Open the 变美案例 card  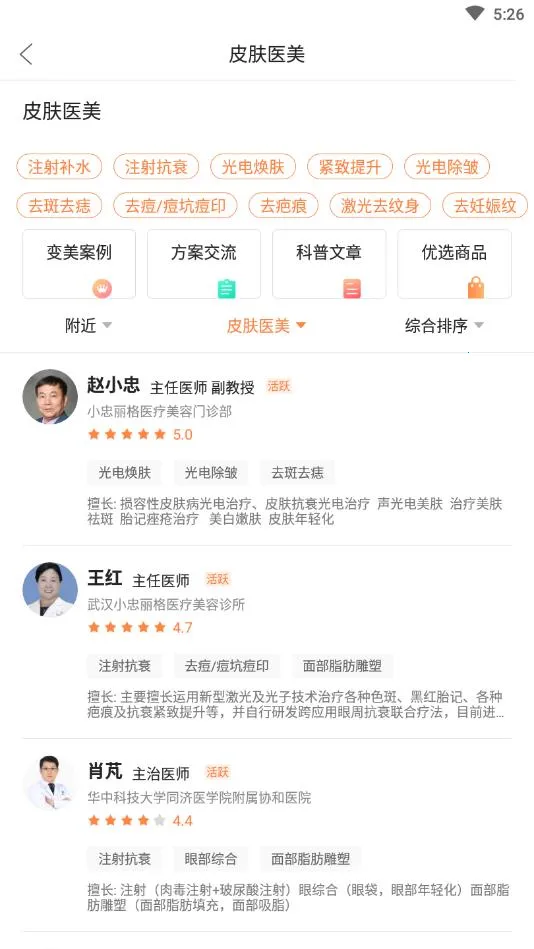pyautogui.click(x=79, y=264)
